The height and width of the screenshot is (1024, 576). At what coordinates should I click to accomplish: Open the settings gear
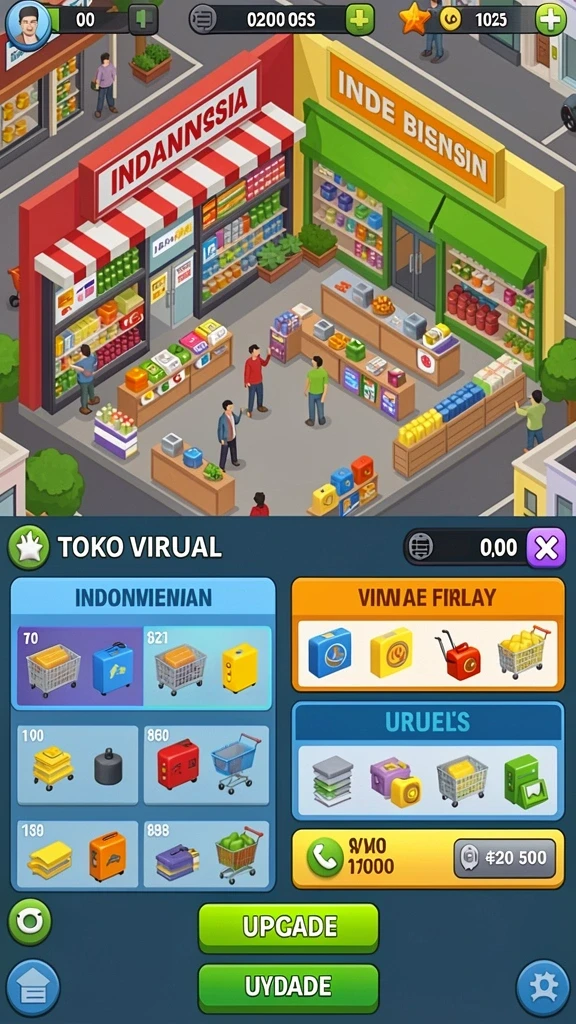point(543,987)
